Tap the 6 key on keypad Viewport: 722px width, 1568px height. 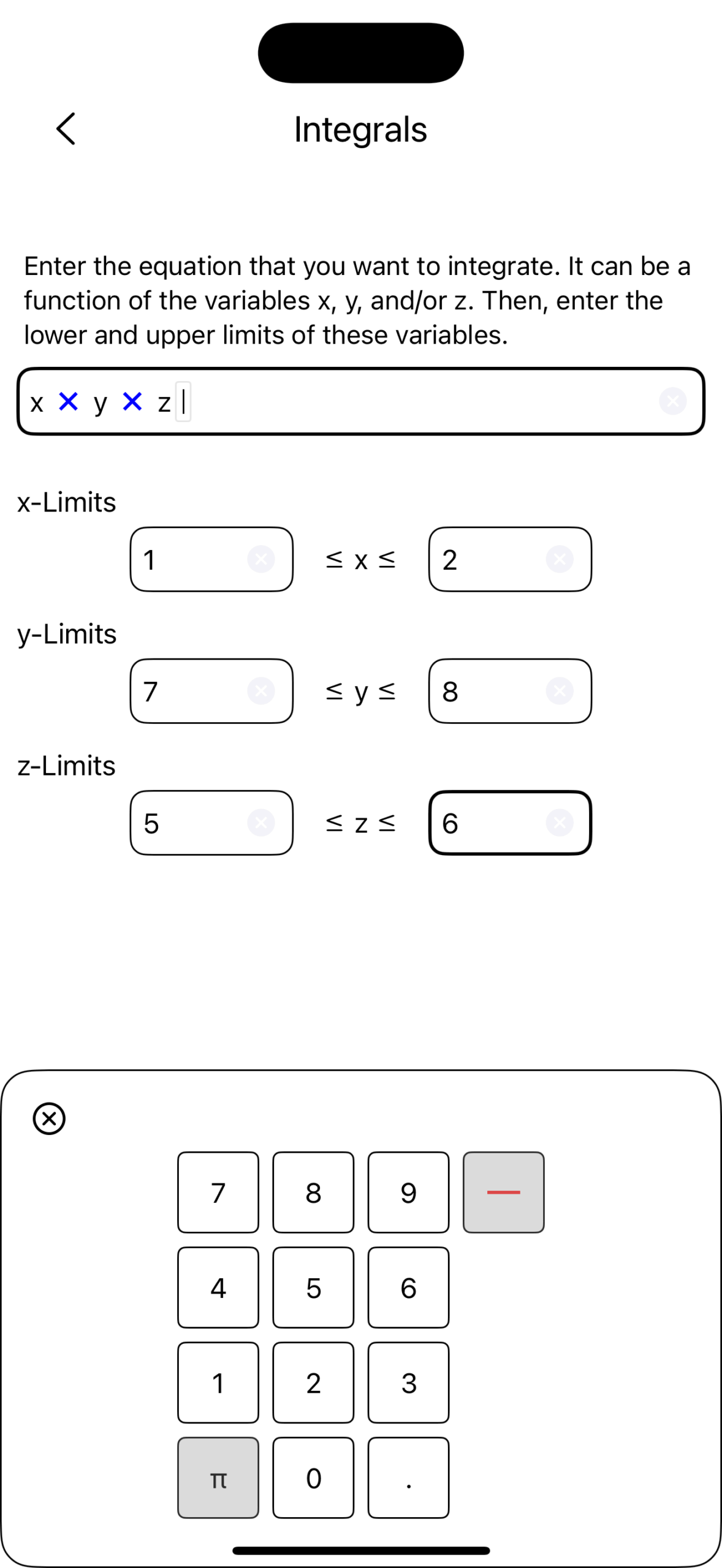point(408,1287)
